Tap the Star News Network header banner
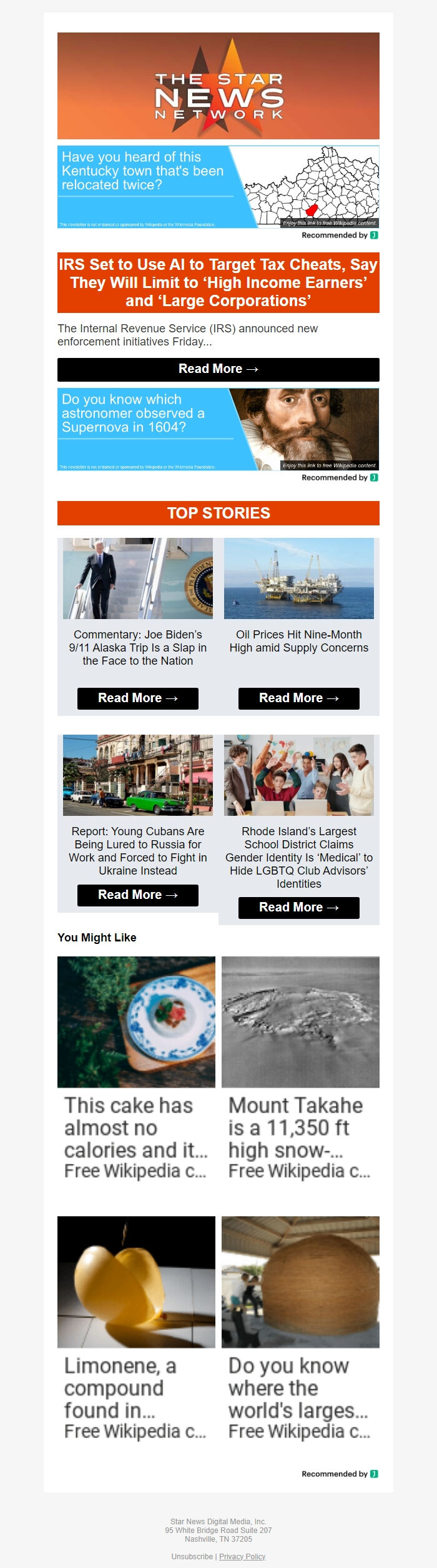The height and width of the screenshot is (1568, 437). point(218,86)
